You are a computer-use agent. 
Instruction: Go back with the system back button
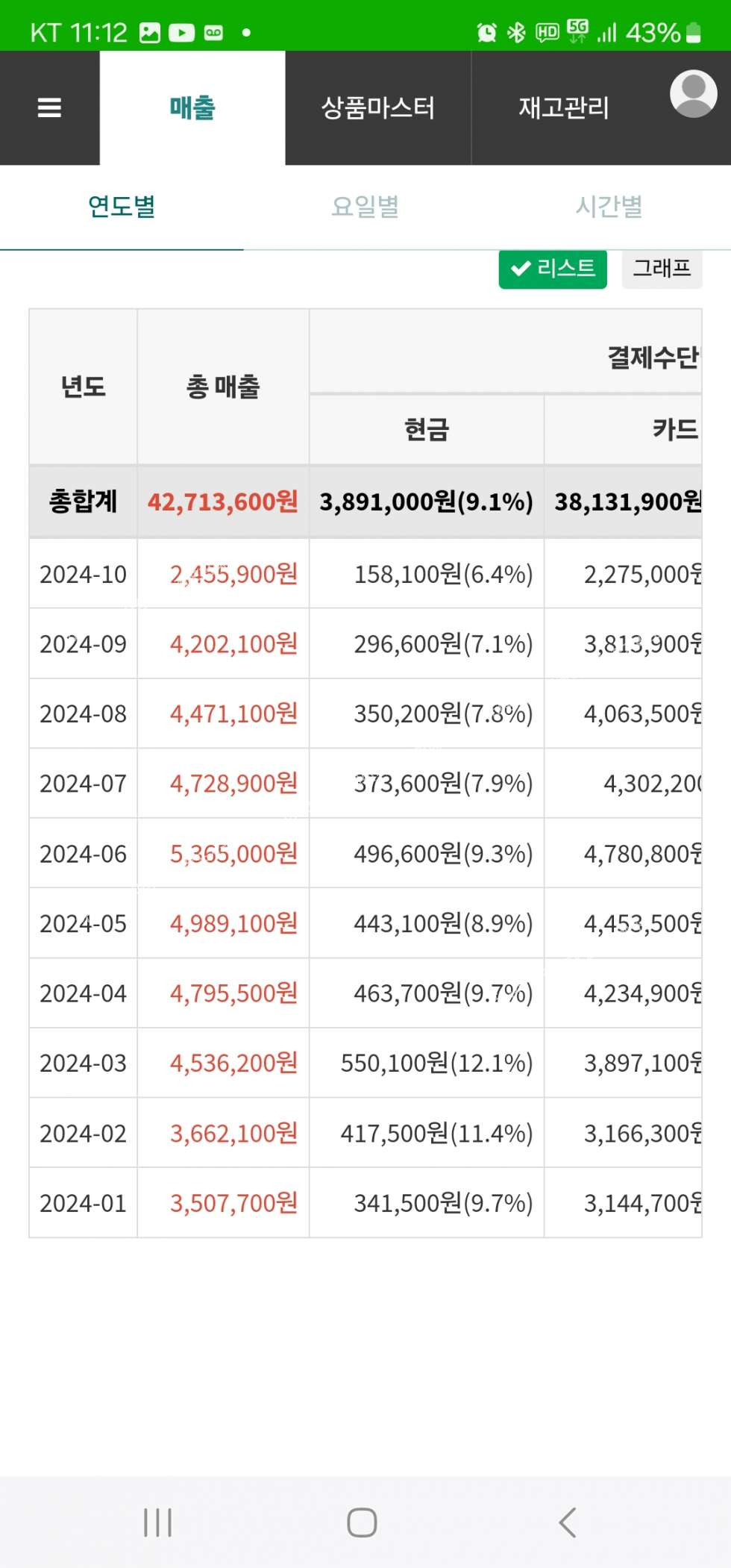pyautogui.click(x=568, y=1522)
